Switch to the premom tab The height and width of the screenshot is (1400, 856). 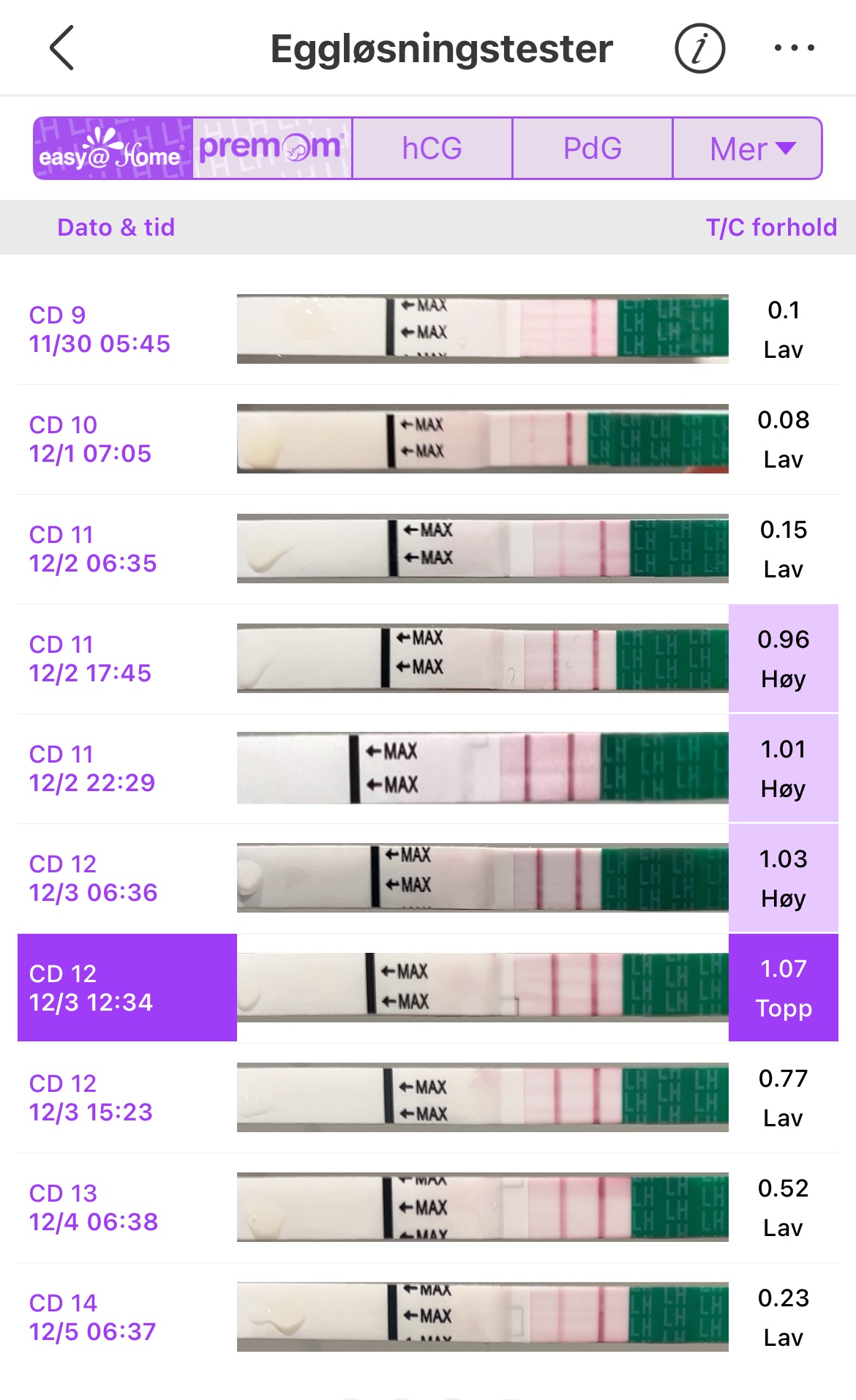272,149
